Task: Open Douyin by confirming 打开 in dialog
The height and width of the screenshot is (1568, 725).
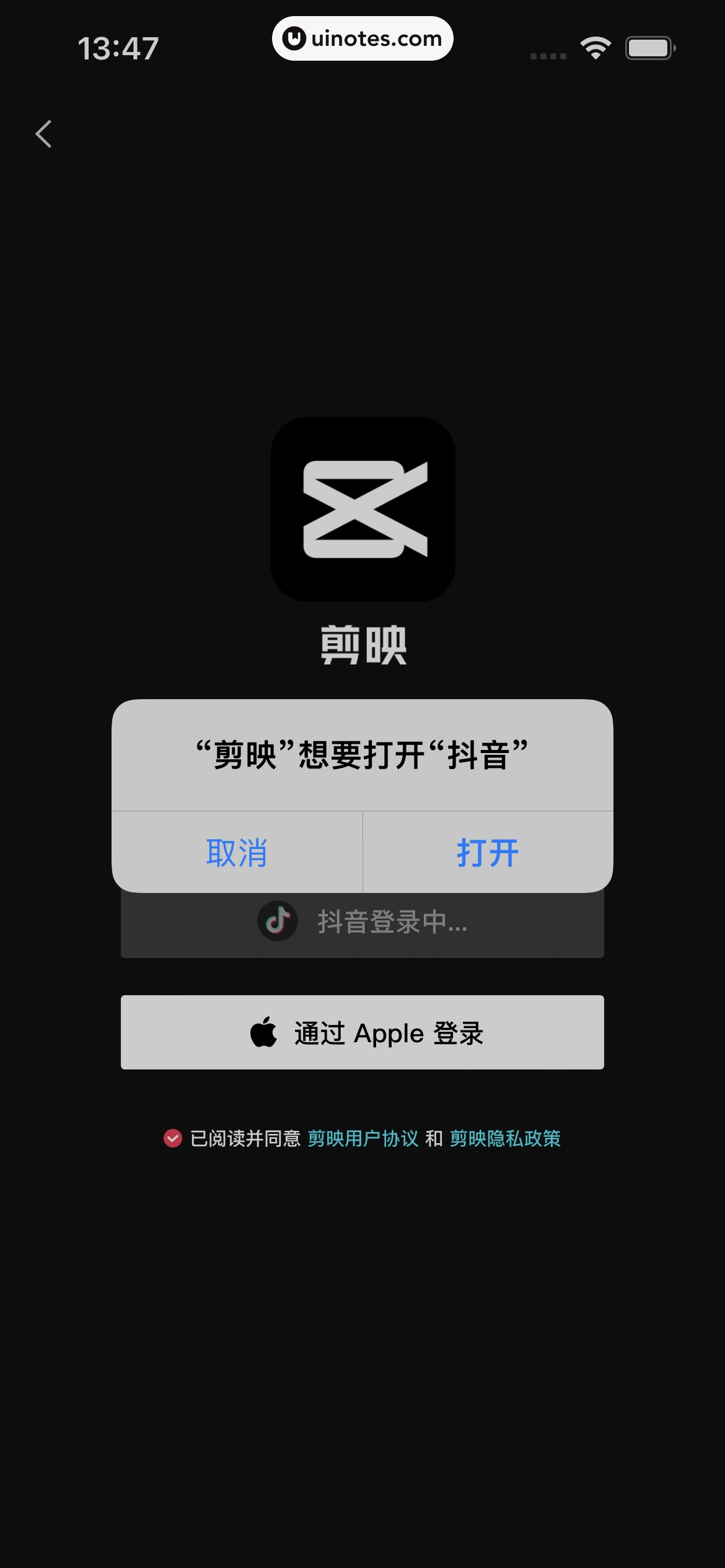Action: [487, 853]
